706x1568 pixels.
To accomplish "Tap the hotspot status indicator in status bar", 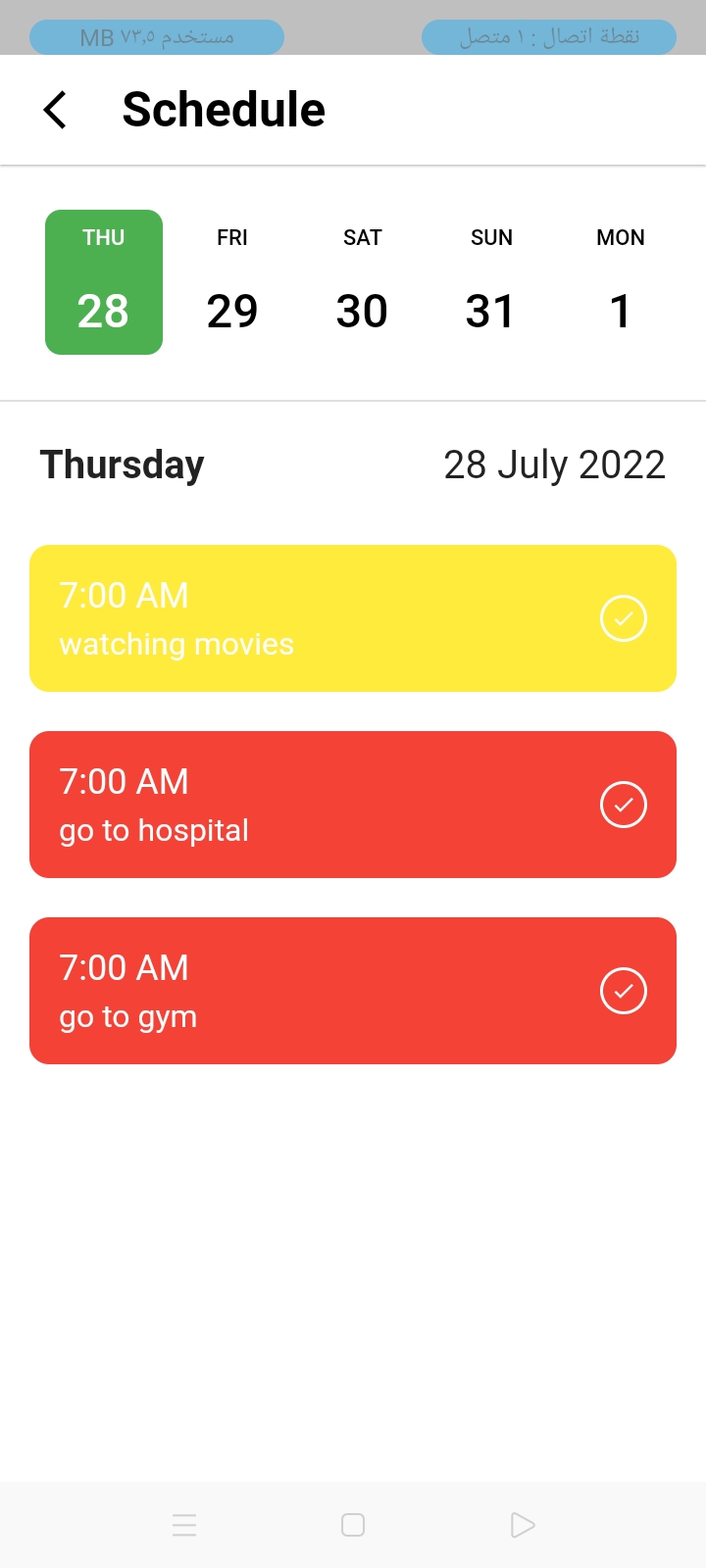I will pyautogui.click(x=549, y=37).
